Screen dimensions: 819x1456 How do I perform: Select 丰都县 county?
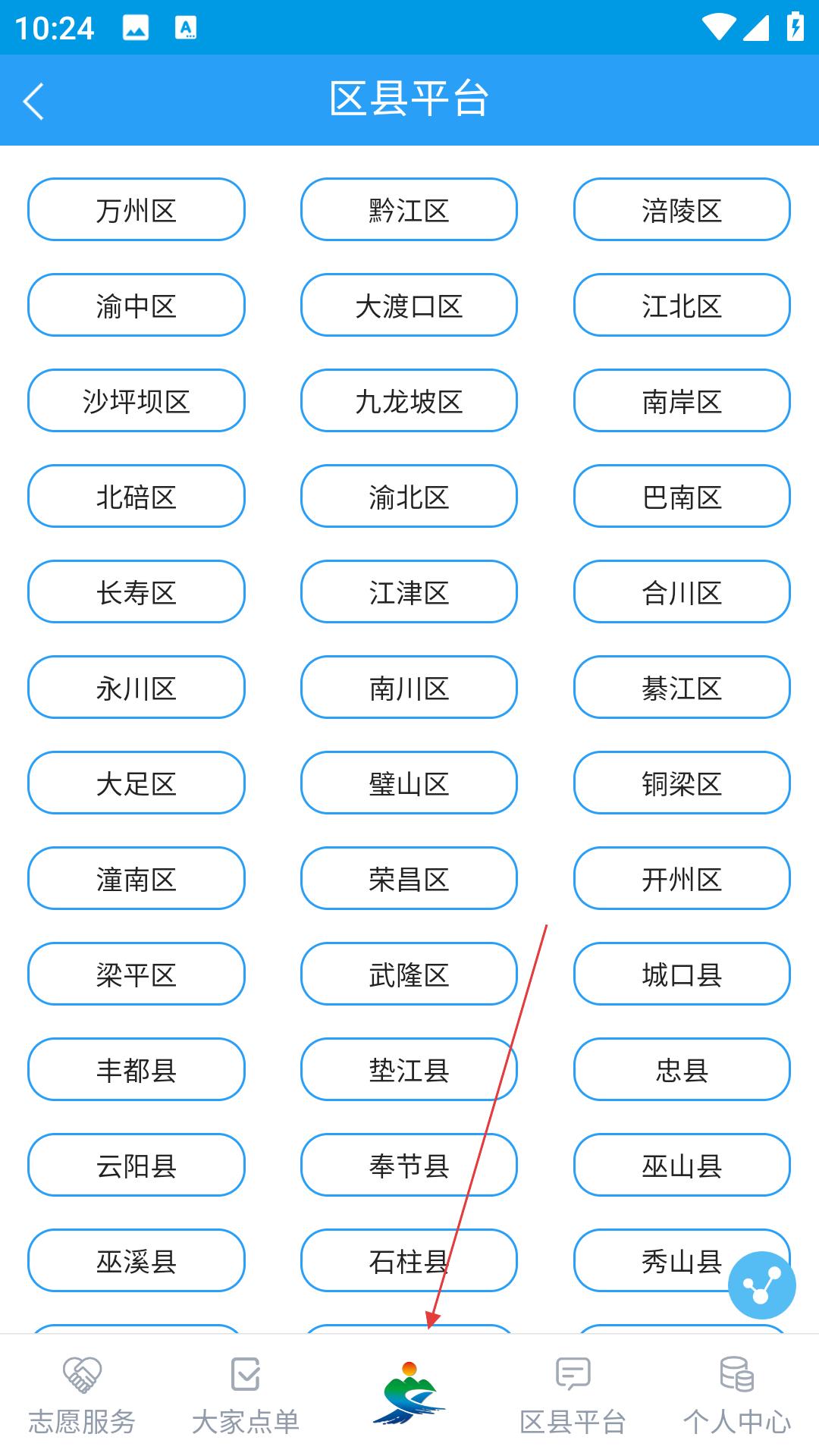136,1069
